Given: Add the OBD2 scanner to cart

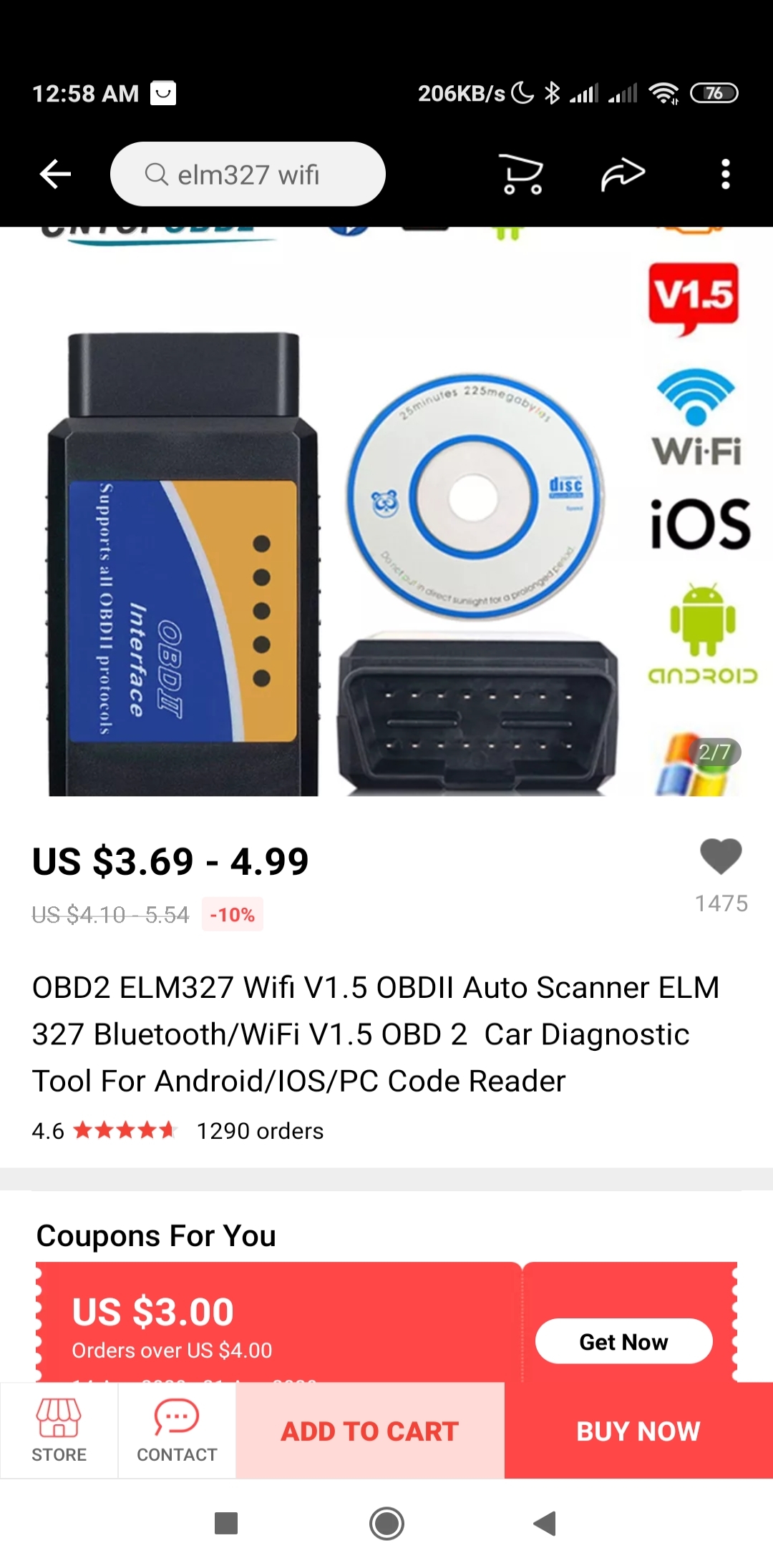Looking at the screenshot, I should [x=370, y=1431].
